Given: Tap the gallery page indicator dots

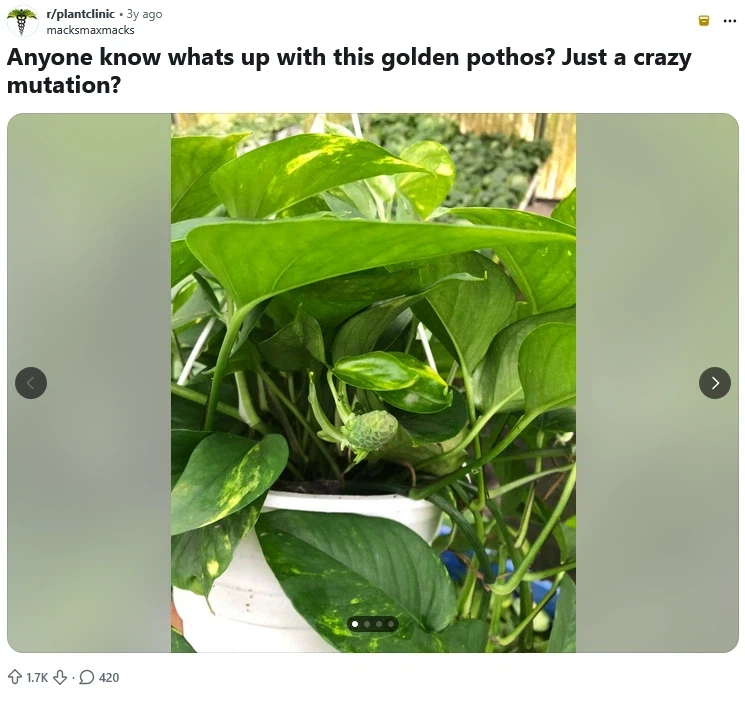Looking at the screenshot, I should [373, 624].
